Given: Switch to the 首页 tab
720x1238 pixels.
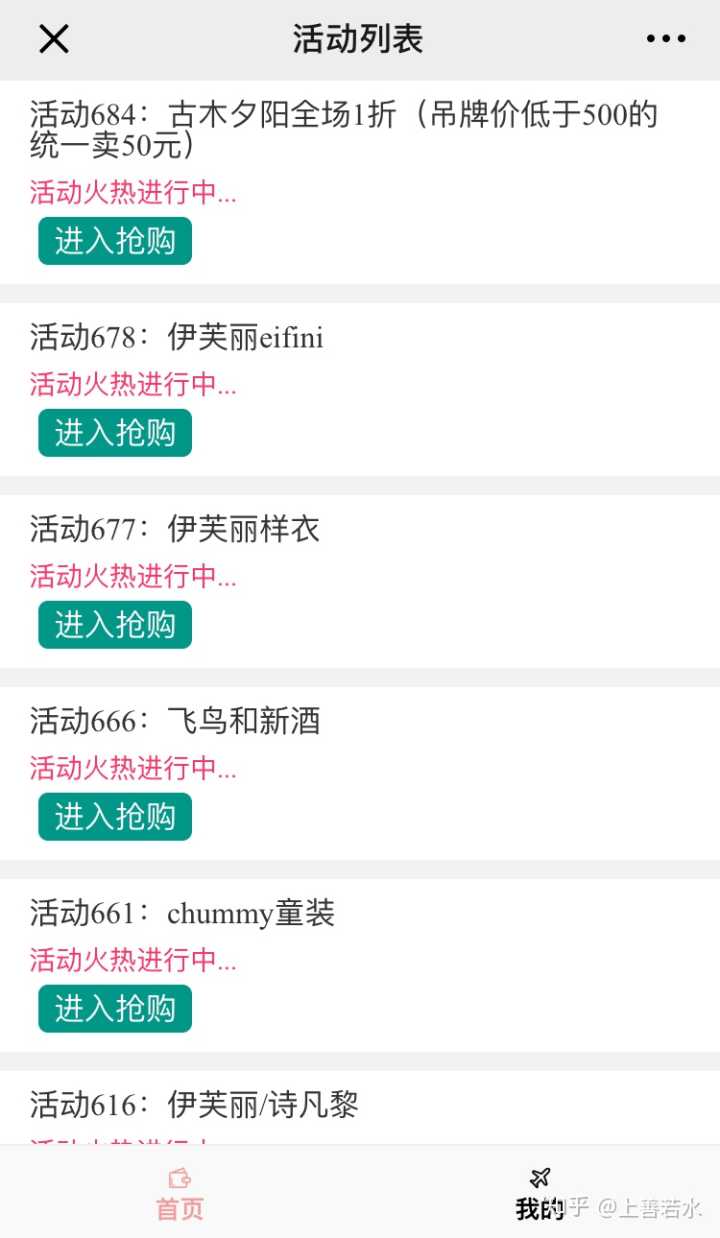Looking at the screenshot, I should coord(180,1194).
